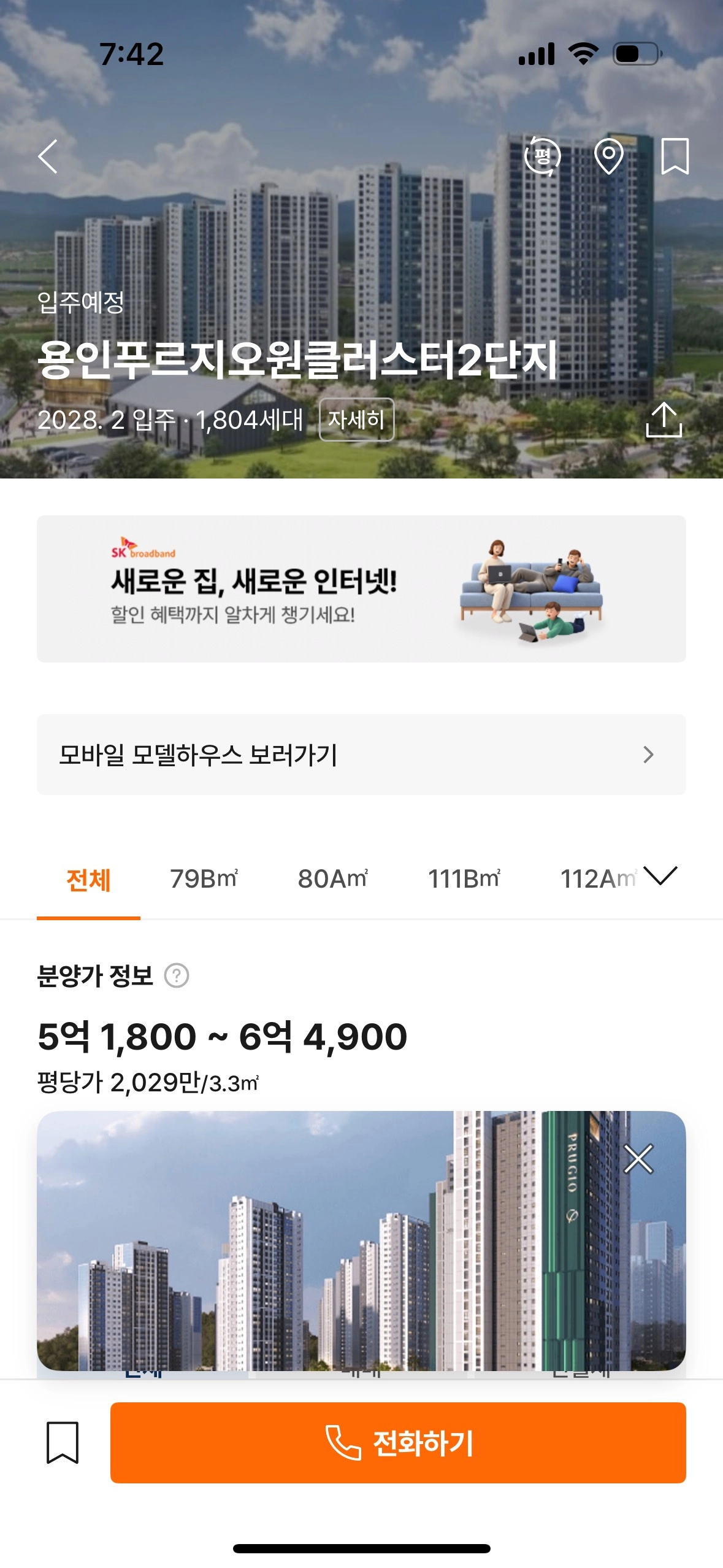Select the 79B㎡ tab

[x=204, y=880]
